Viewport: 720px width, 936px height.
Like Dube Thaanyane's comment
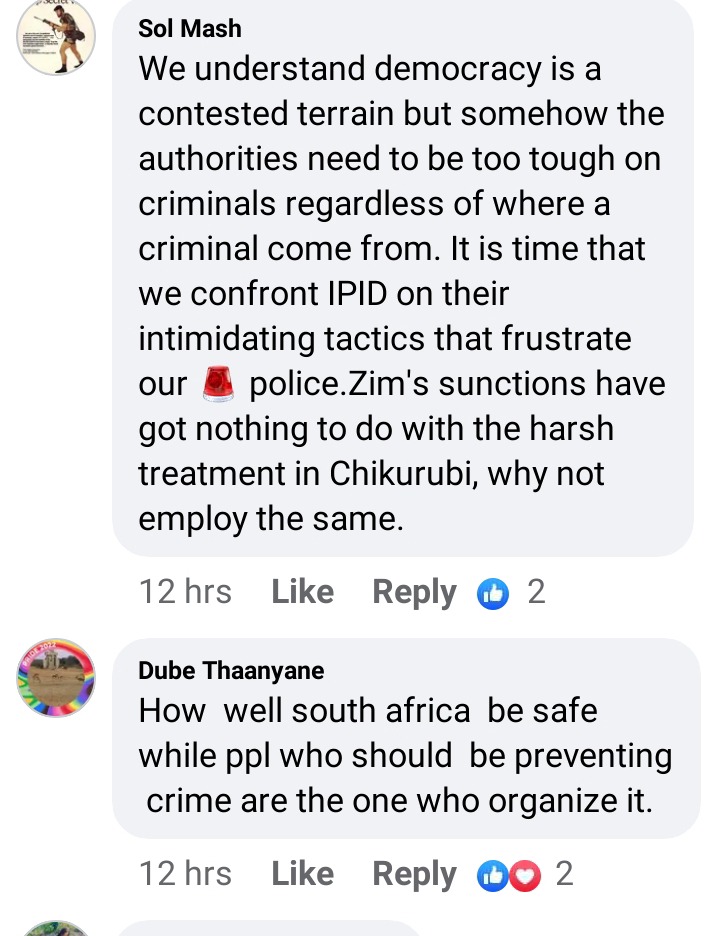coord(302,874)
